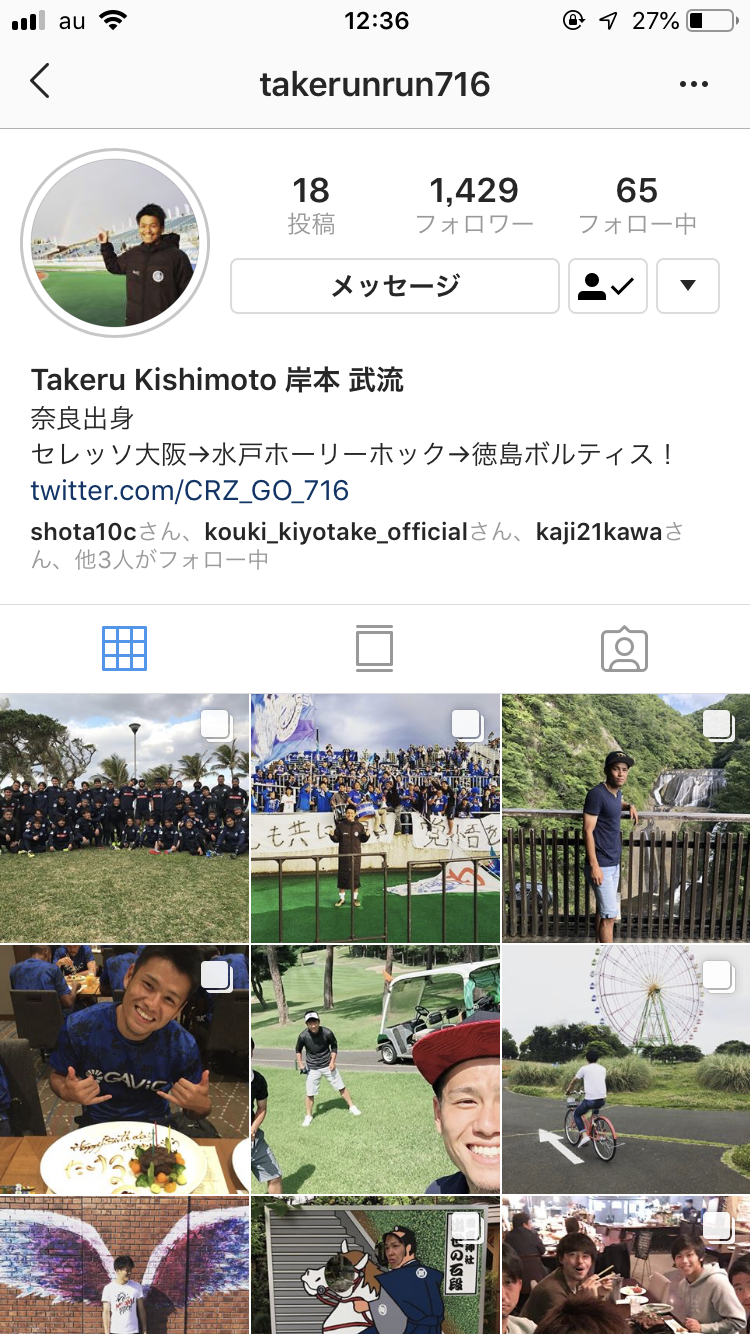View the 65 フォロー中 list

[x=637, y=204]
